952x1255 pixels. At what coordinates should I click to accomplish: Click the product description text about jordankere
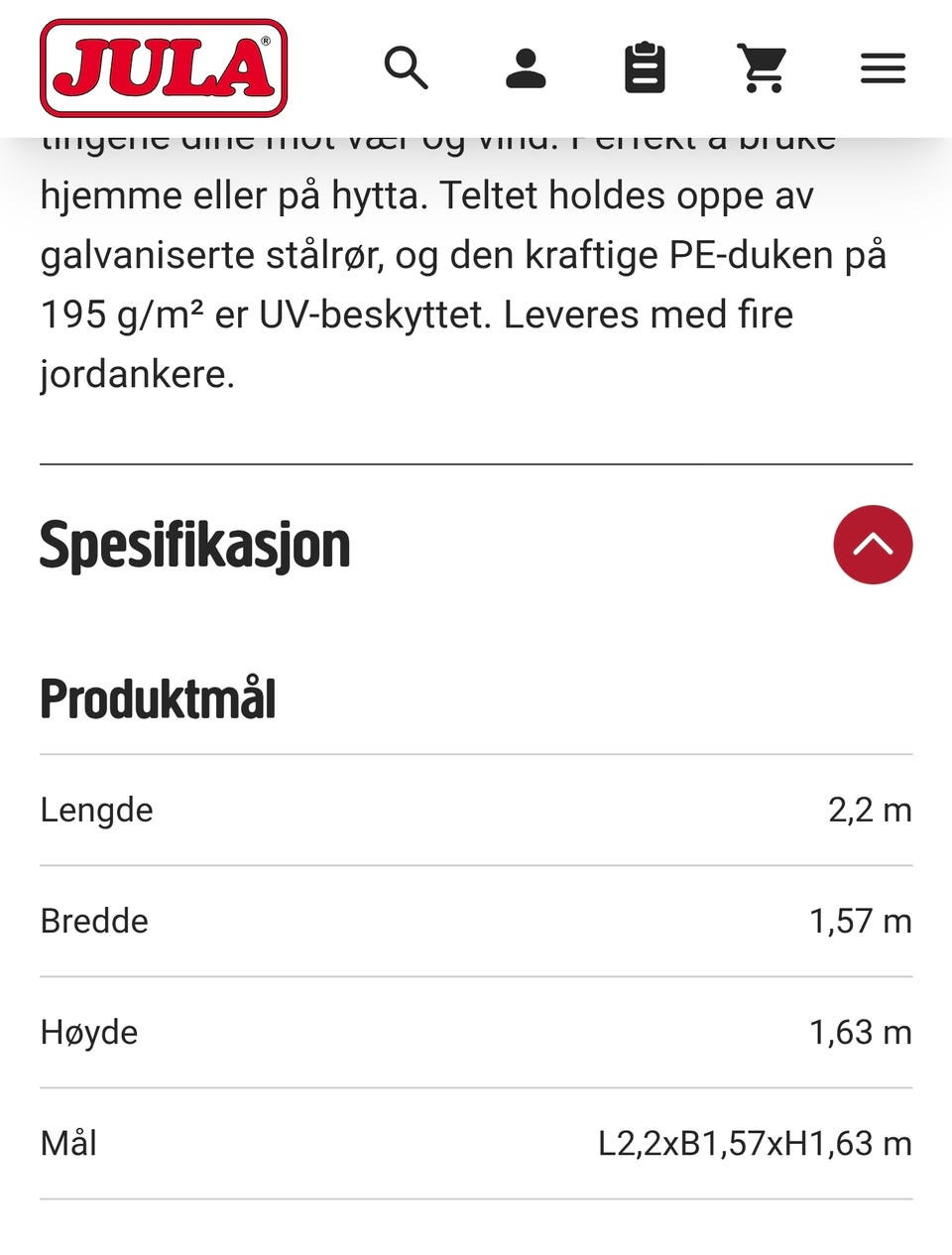139,374
